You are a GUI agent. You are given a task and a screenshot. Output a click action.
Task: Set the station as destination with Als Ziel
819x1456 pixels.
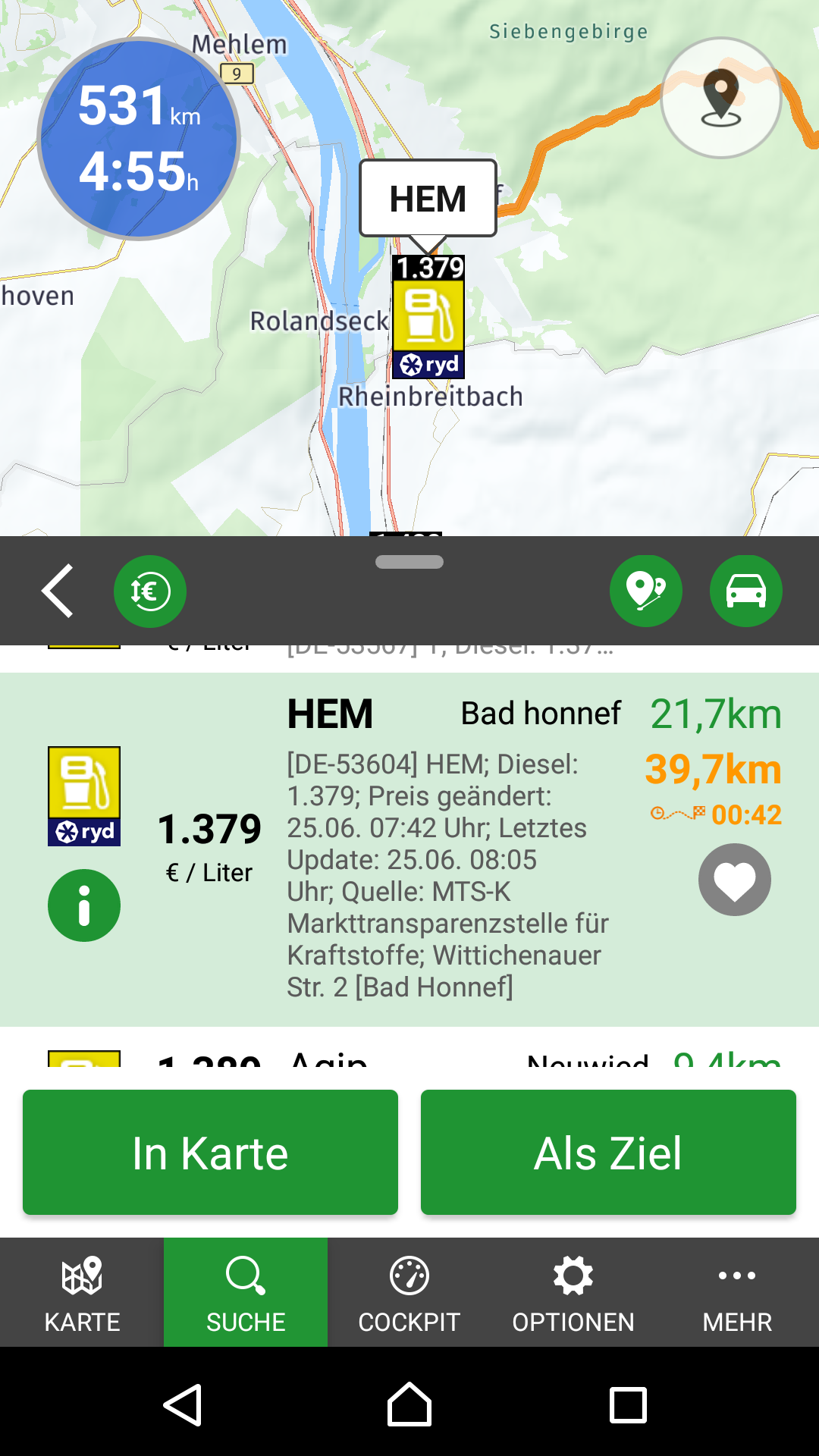pyautogui.click(x=608, y=1152)
